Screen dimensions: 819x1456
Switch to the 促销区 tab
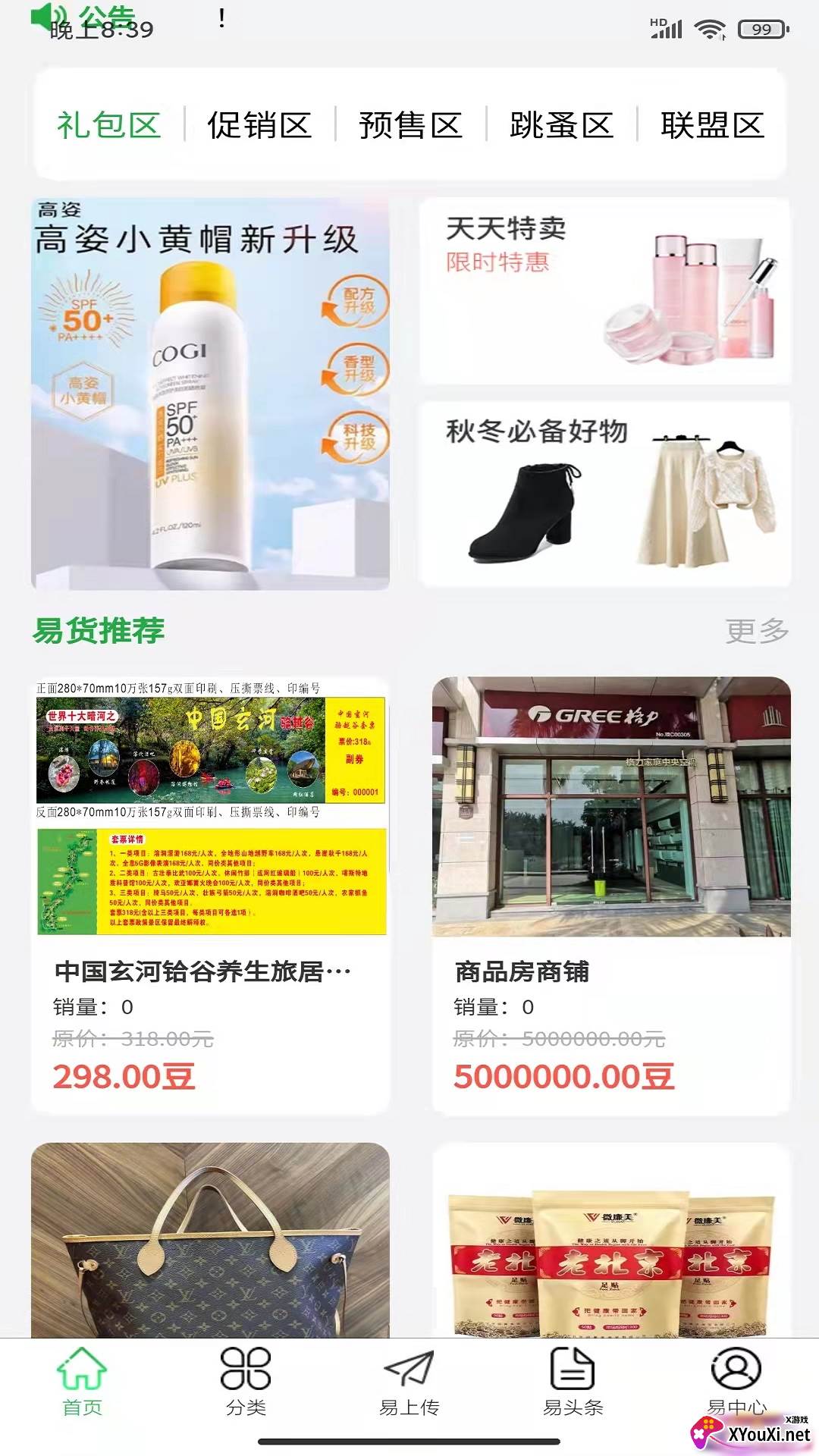point(259,125)
